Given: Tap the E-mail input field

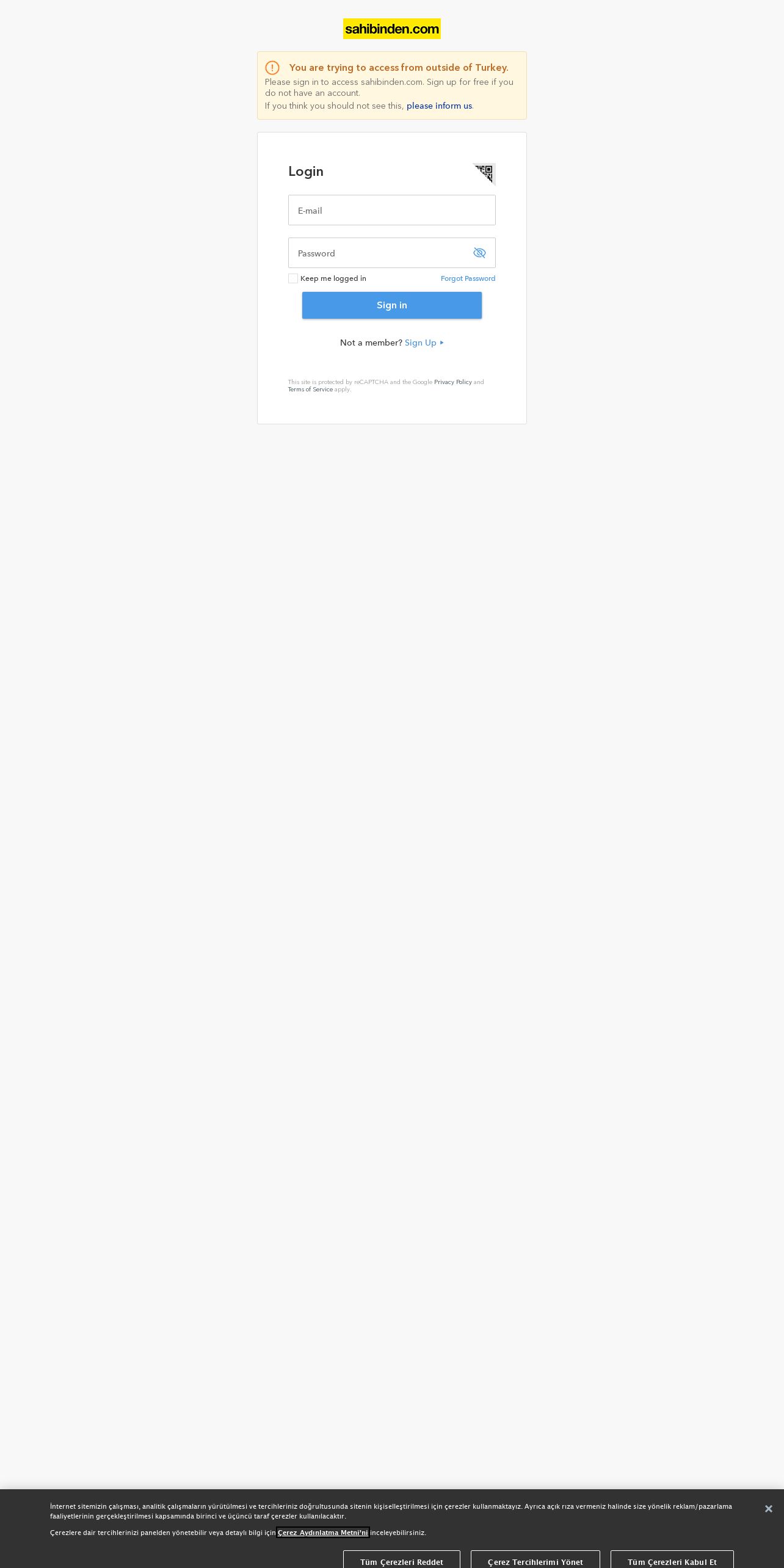Looking at the screenshot, I should [x=391, y=210].
